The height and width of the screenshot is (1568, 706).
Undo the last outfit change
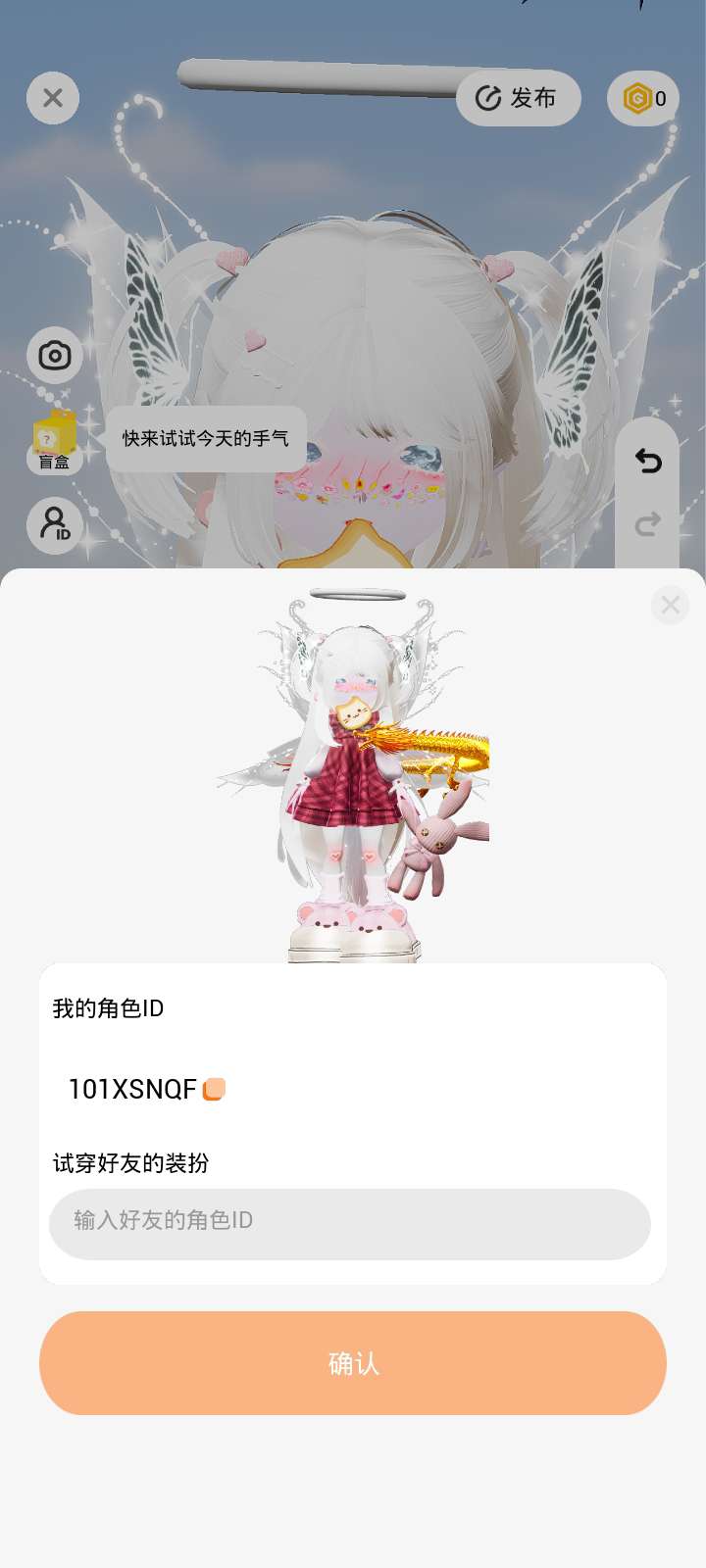coord(647,461)
